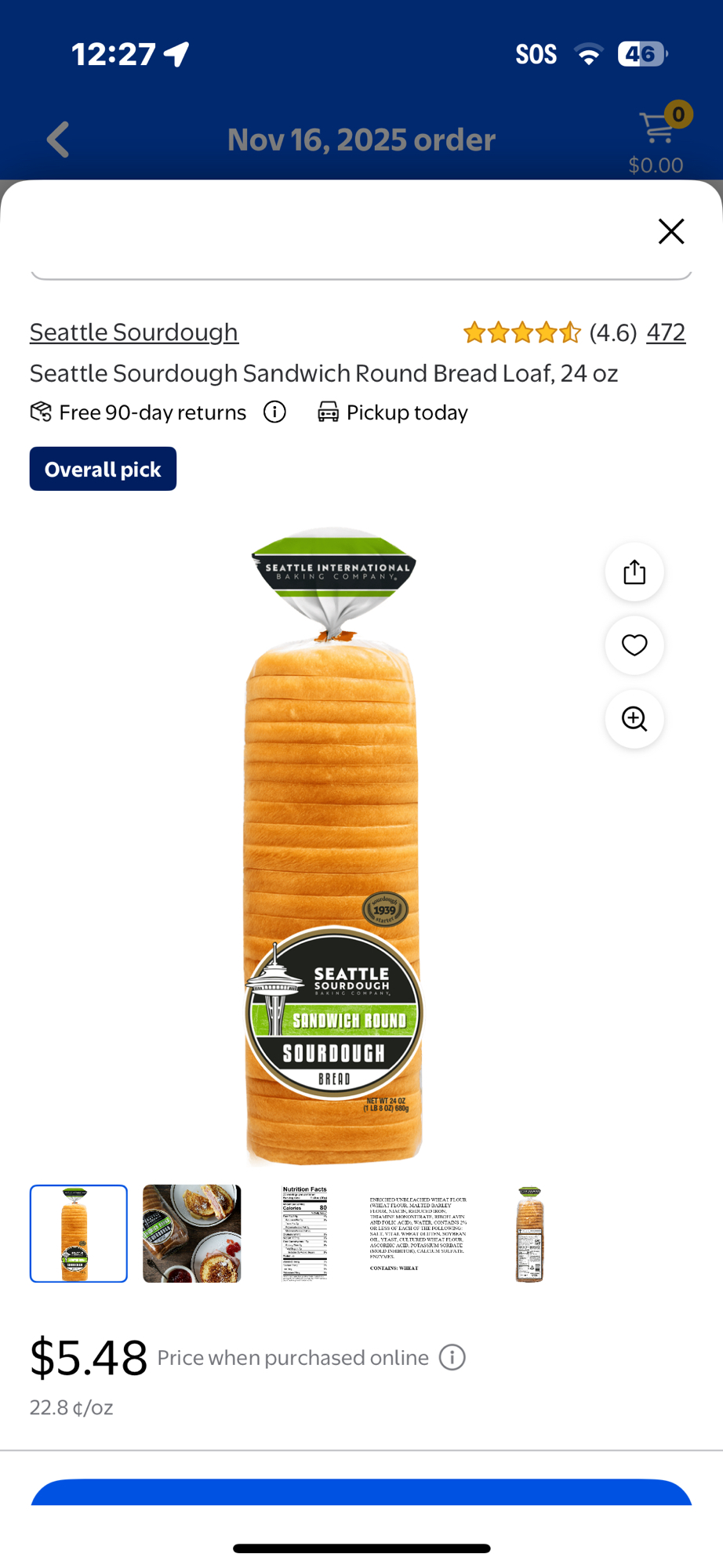Image resolution: width=723 pixels, height=1568 pixels.
Task: View the back-of-package thumbnail
Action: coord(529,1233)
